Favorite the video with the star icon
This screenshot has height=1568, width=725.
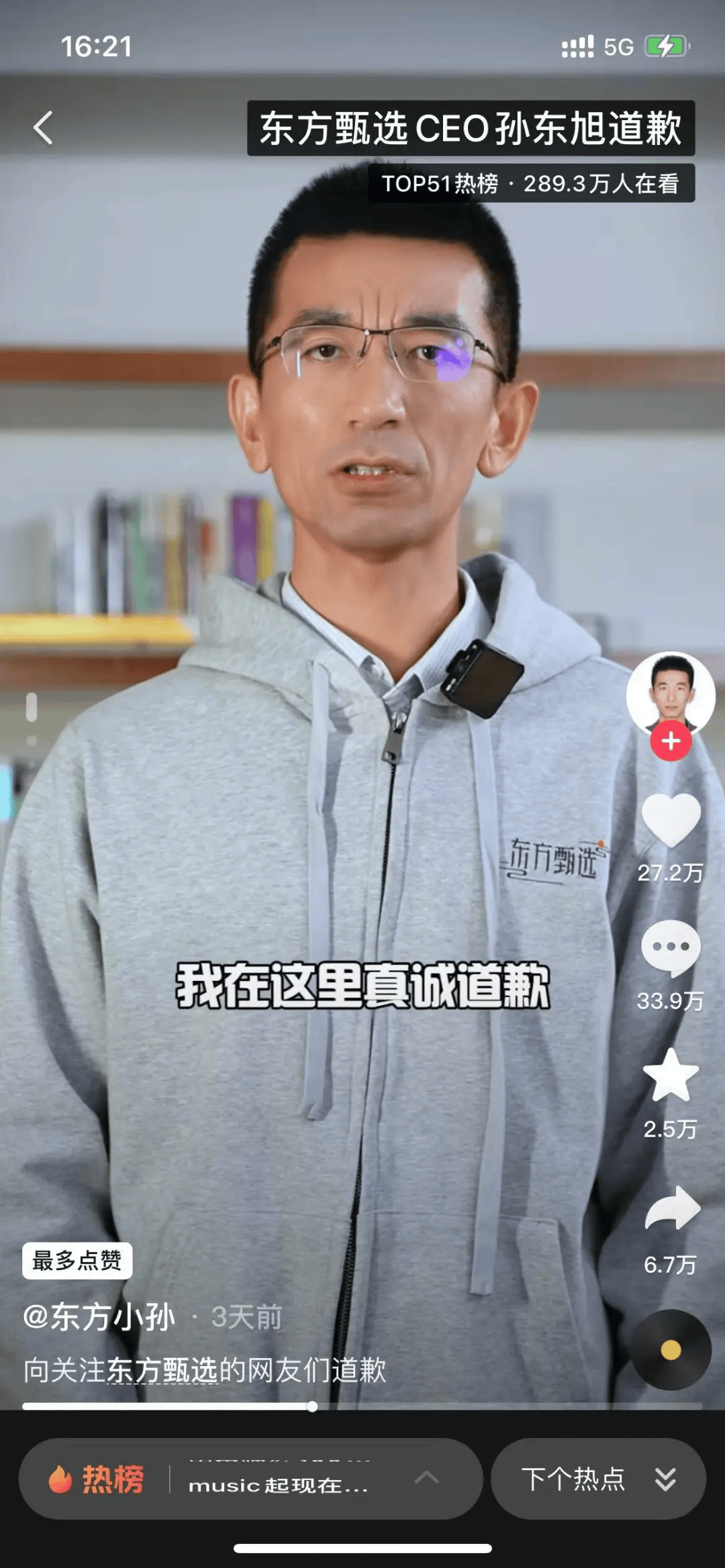coord(671,1075)
